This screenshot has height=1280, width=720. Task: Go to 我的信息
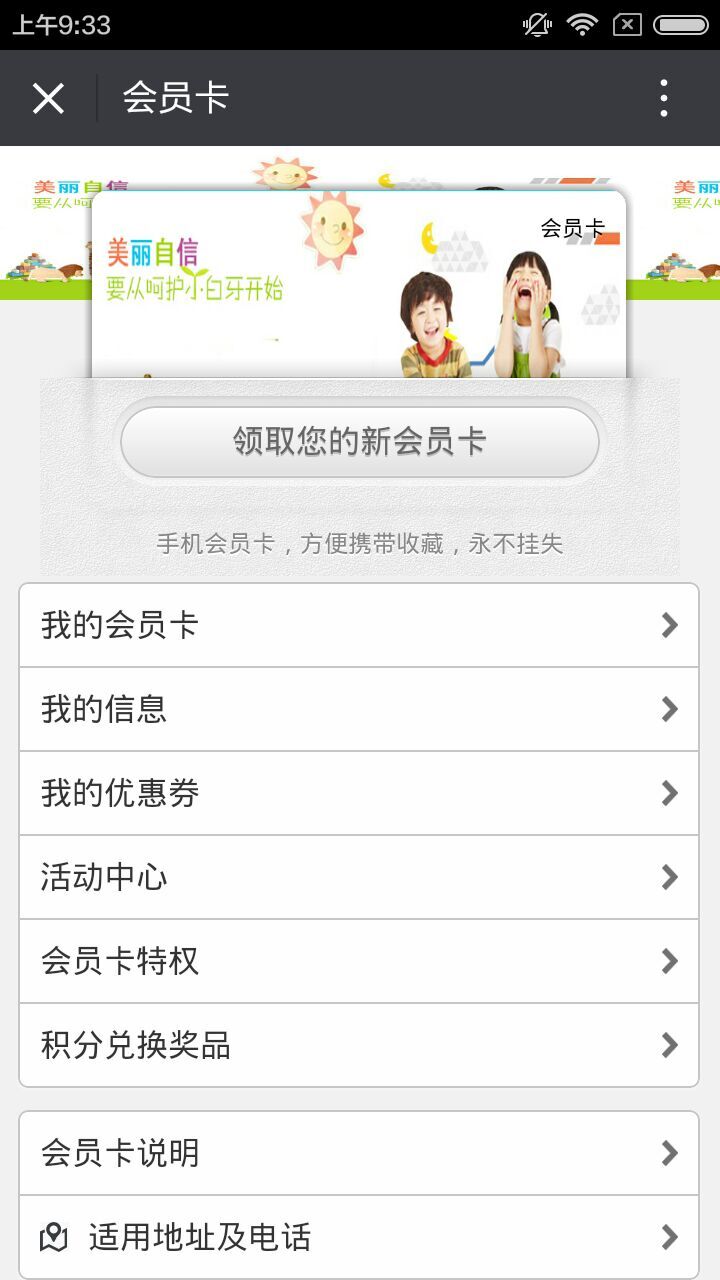coord(359,709)
